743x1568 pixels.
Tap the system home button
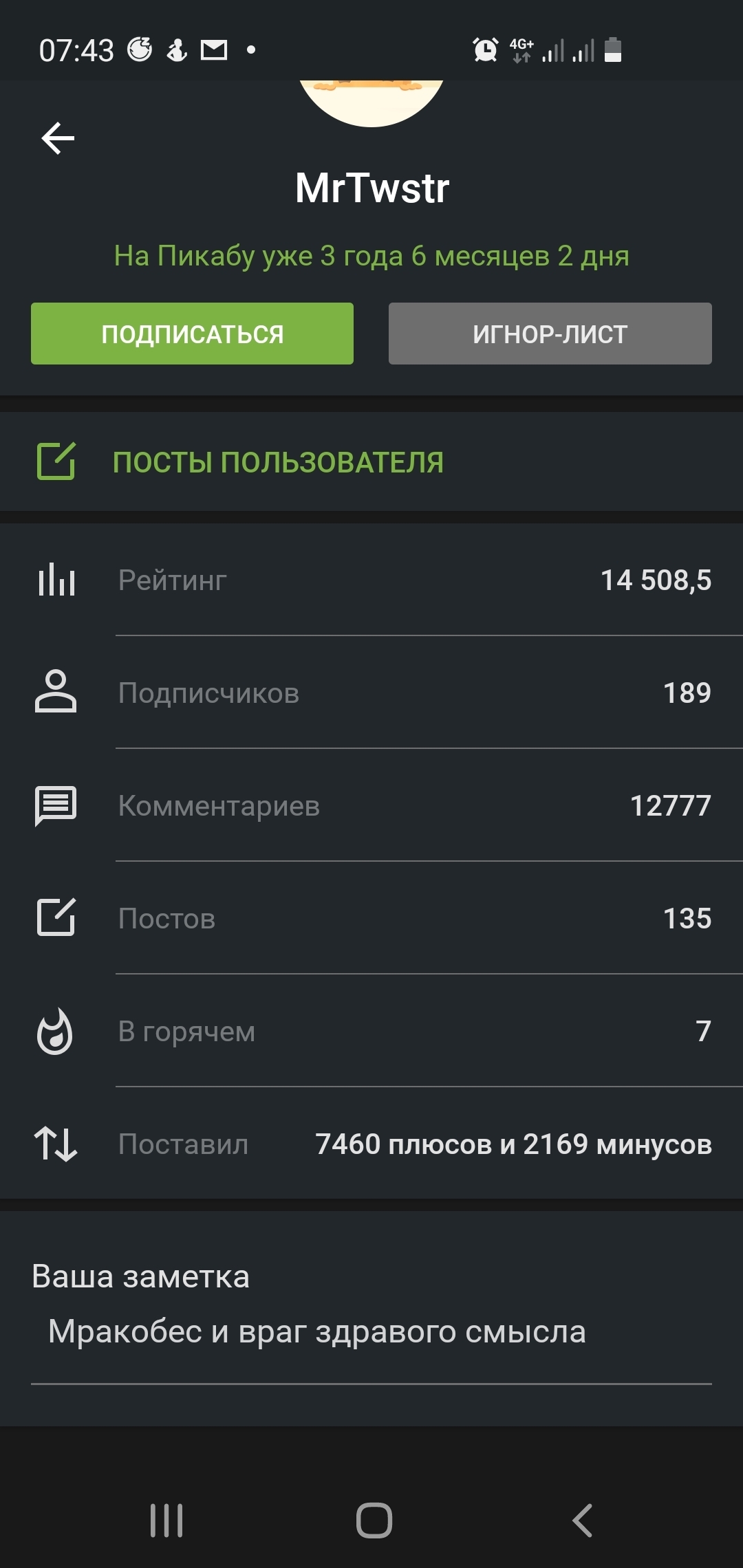point(374,1520)
